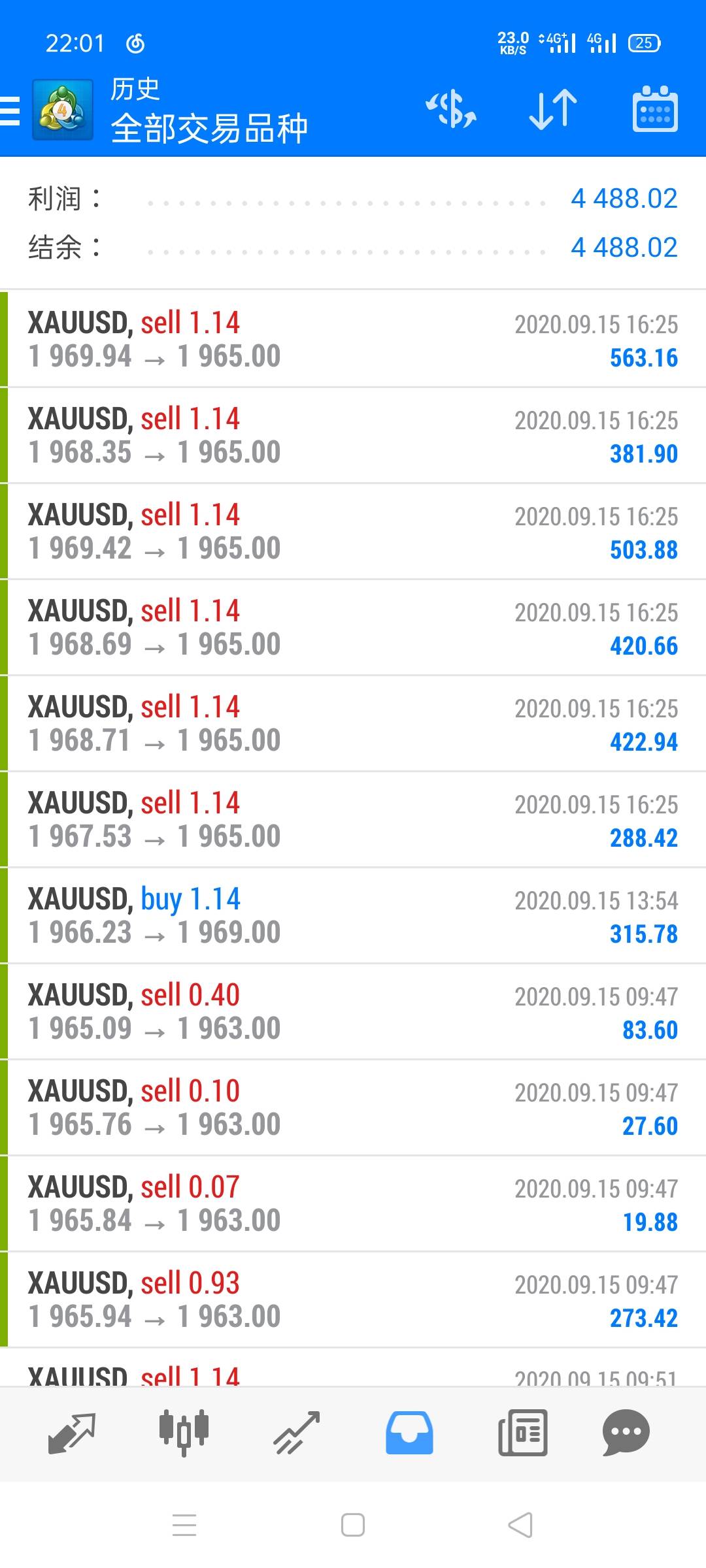The width and height of the screenshot is (706, 1568).
Task: Open the XAUUSD buy 1.14 trade
Action: point(353,915)
